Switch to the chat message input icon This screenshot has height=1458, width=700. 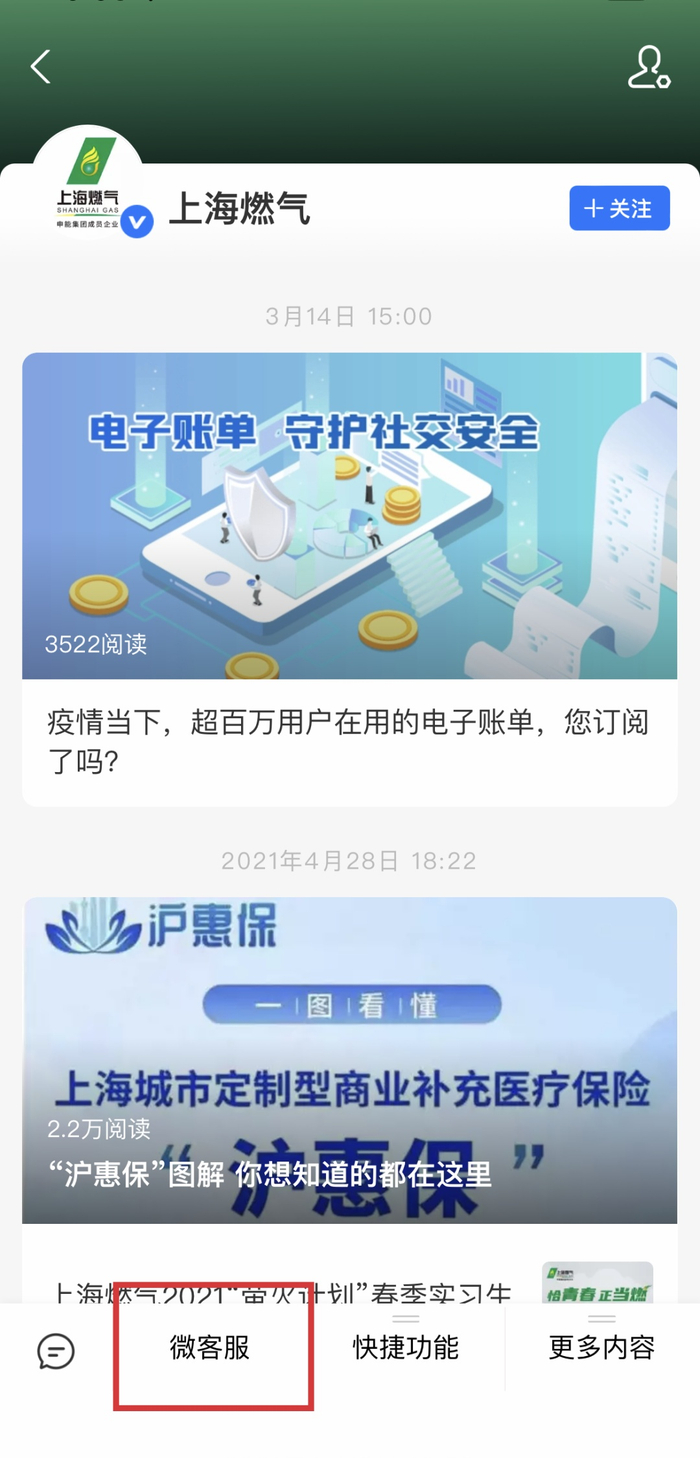(56, 1351)
